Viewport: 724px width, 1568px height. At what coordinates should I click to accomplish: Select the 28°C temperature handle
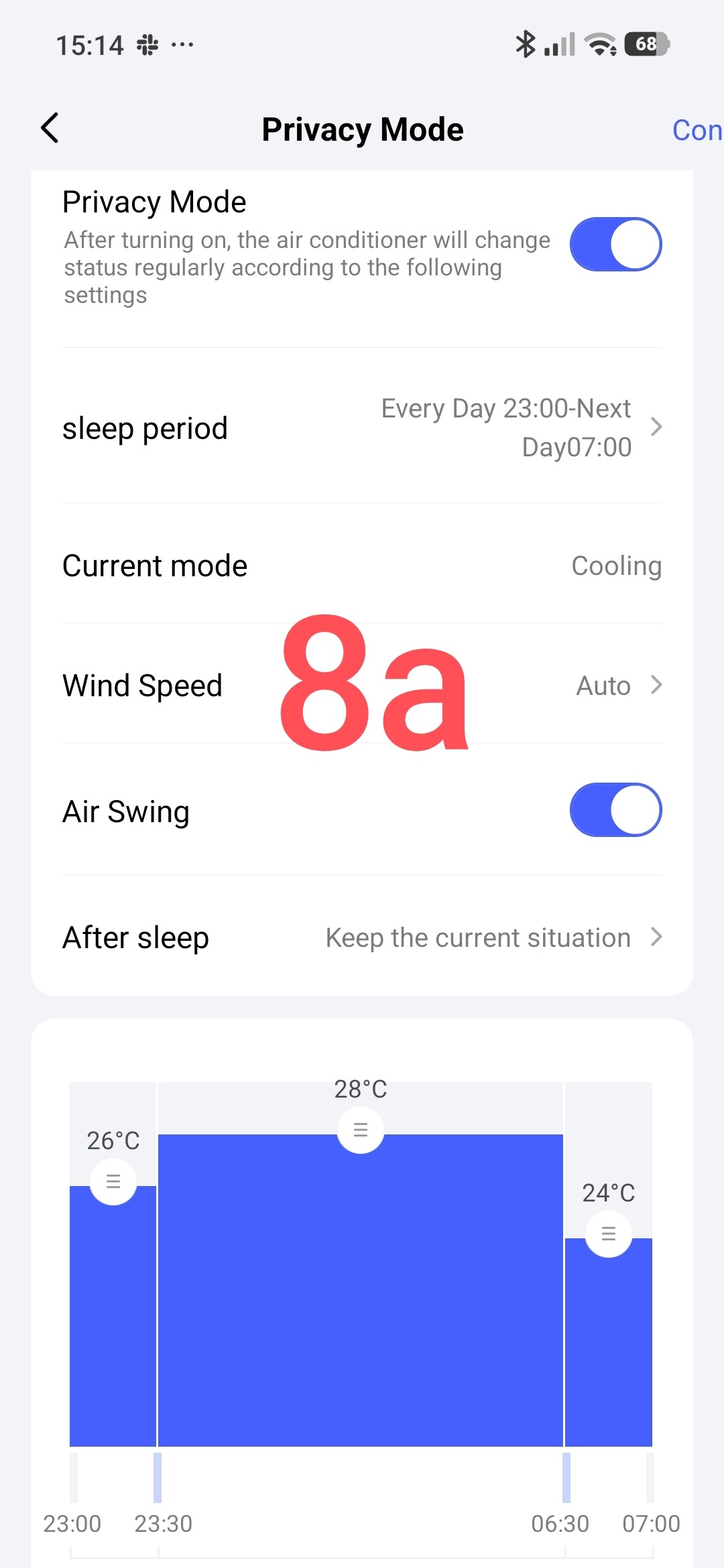coord(361,1130)
